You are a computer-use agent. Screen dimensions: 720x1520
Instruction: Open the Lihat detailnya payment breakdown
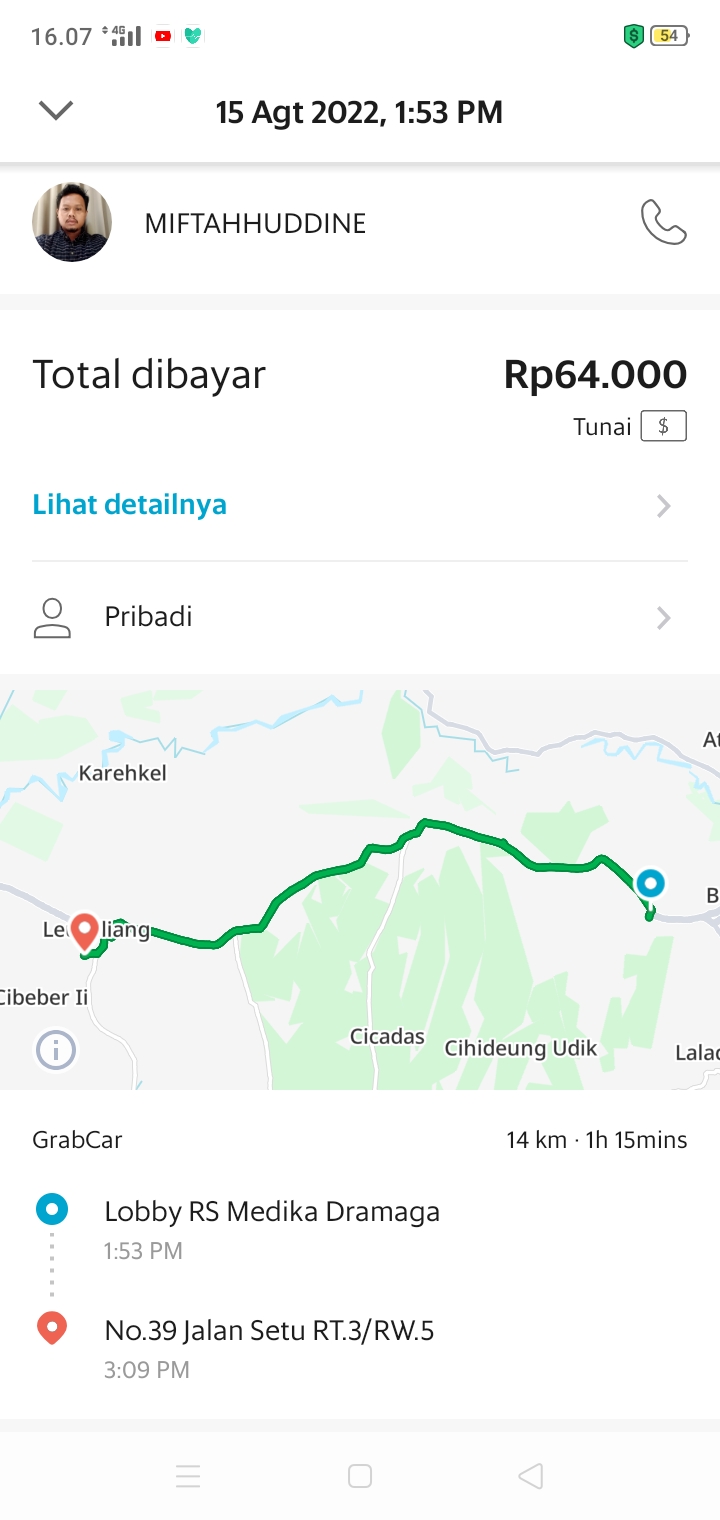coord(359,505)
